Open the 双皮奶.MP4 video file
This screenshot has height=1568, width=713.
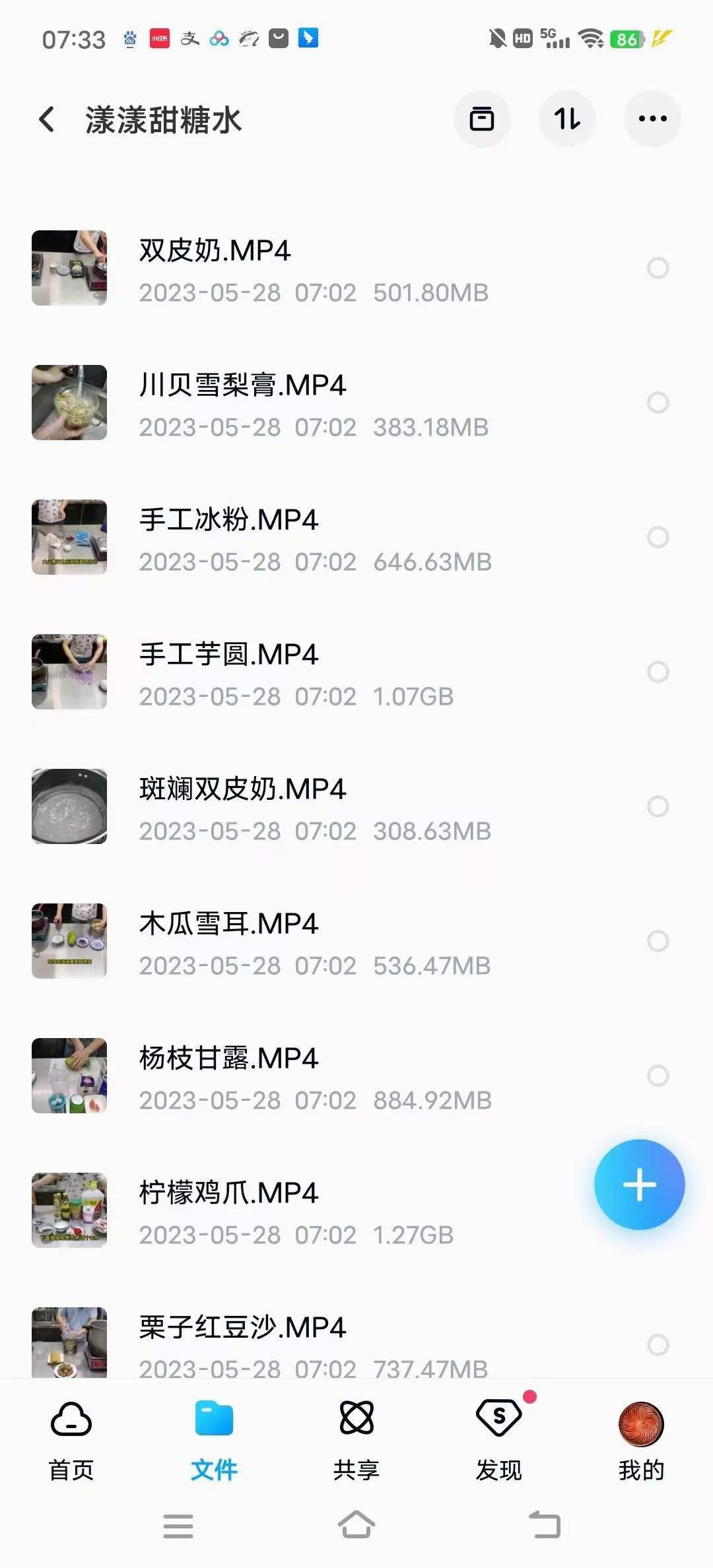[x=215, y=251]
